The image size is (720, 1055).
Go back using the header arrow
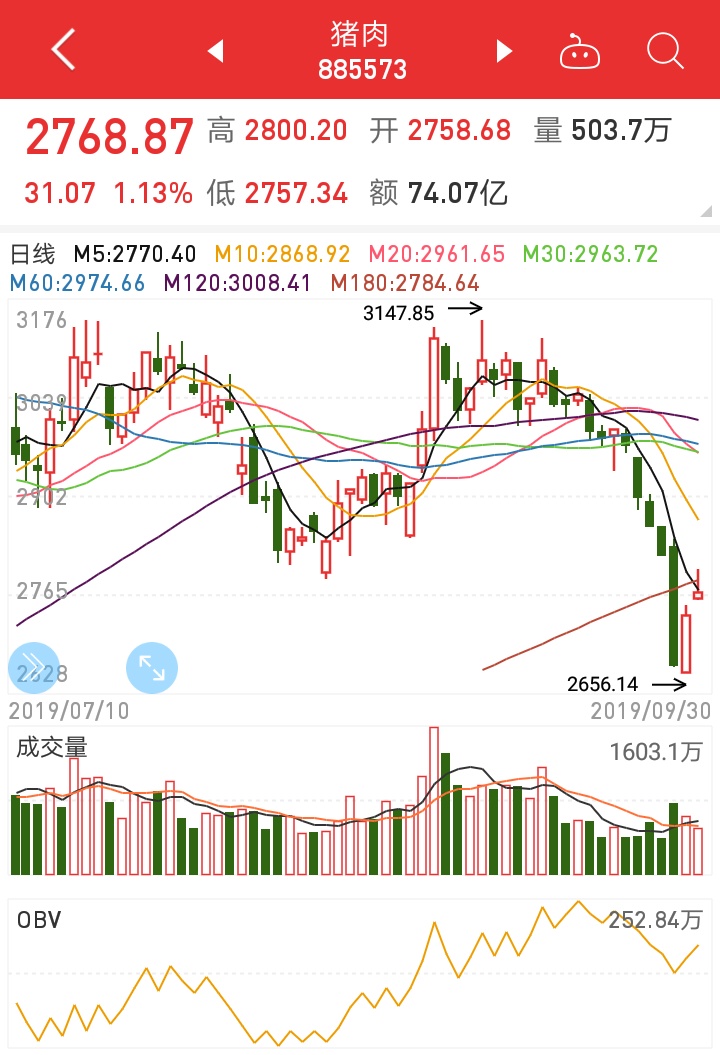64,49
